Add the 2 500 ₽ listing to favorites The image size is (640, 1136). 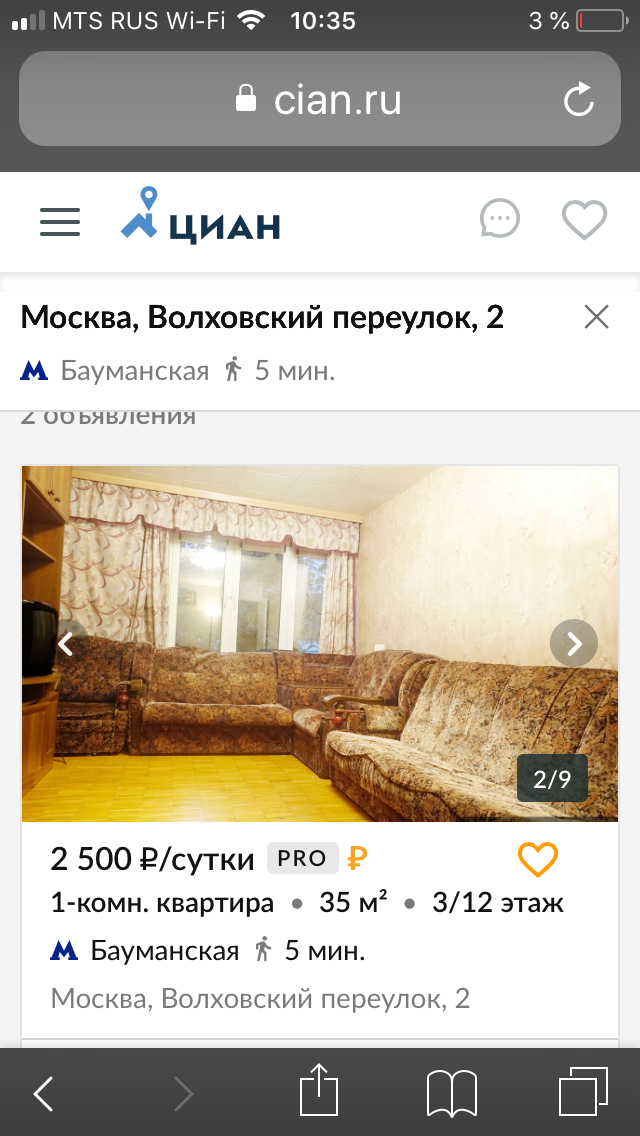pyautogui.click(x=537, y=859)
